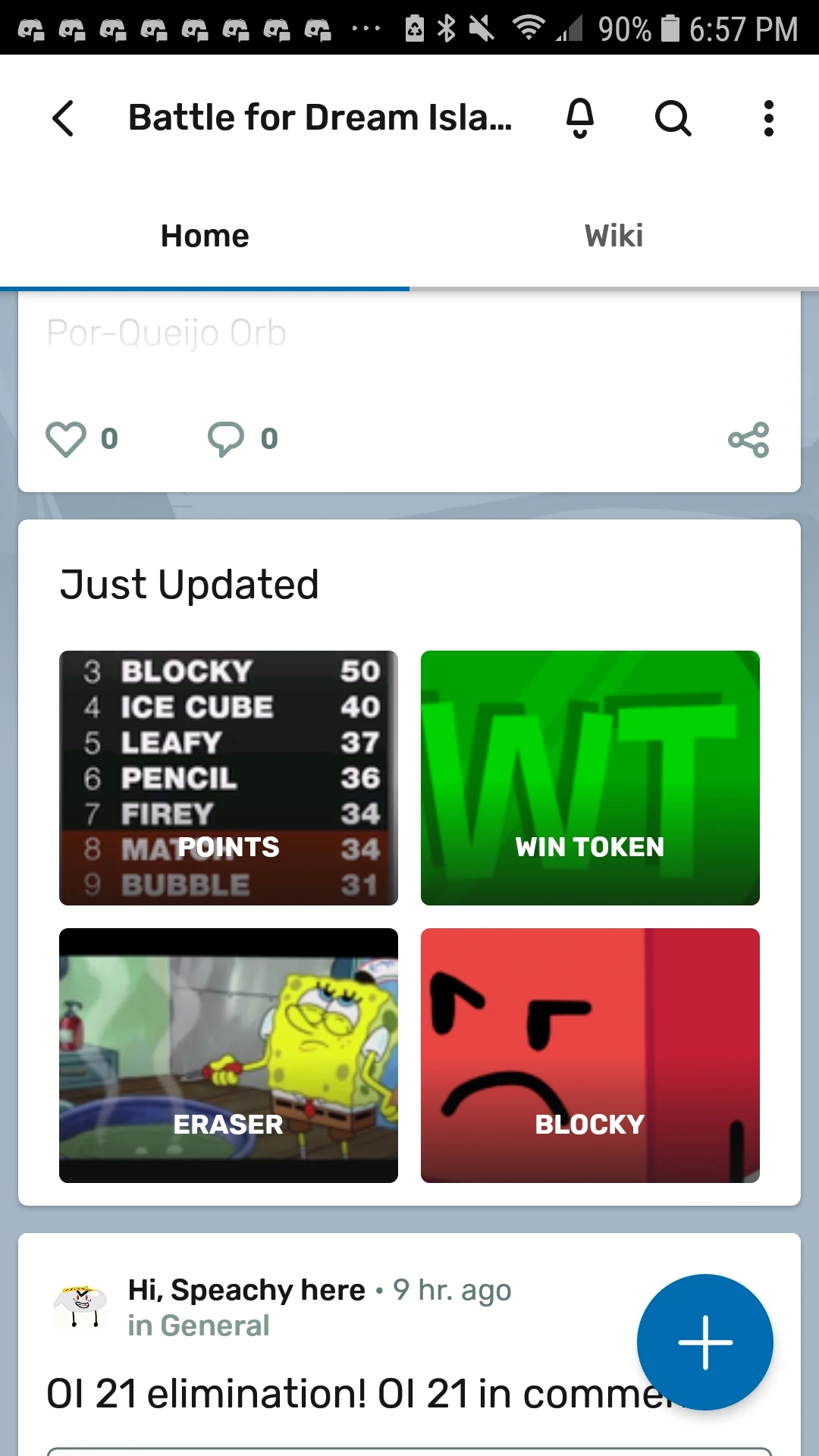Open the Eraser article card
This screenshot has width=819, height=1456.
[x=228, y=1056]
